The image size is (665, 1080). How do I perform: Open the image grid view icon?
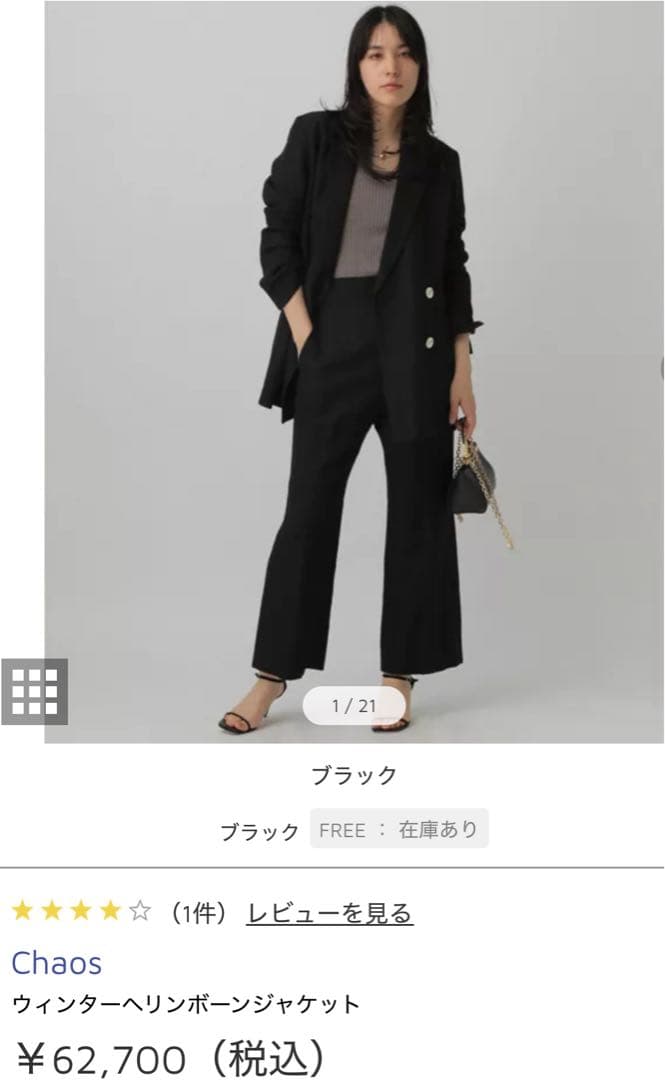click(34, 691)
